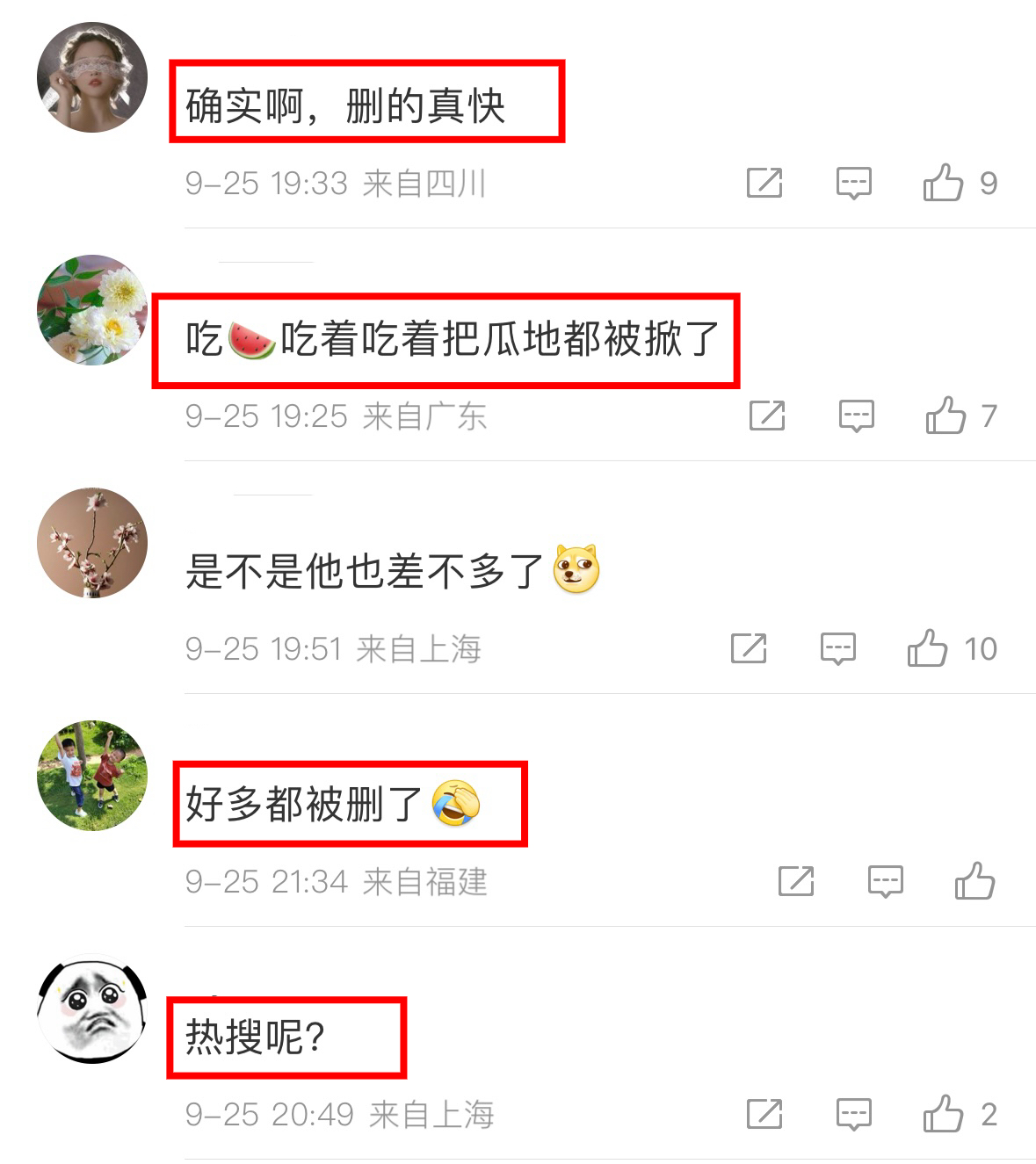Reply to the comment from 四川
Image resolution: width=1036 pixels, height=1164 pixels.
[x=854, y=183]
